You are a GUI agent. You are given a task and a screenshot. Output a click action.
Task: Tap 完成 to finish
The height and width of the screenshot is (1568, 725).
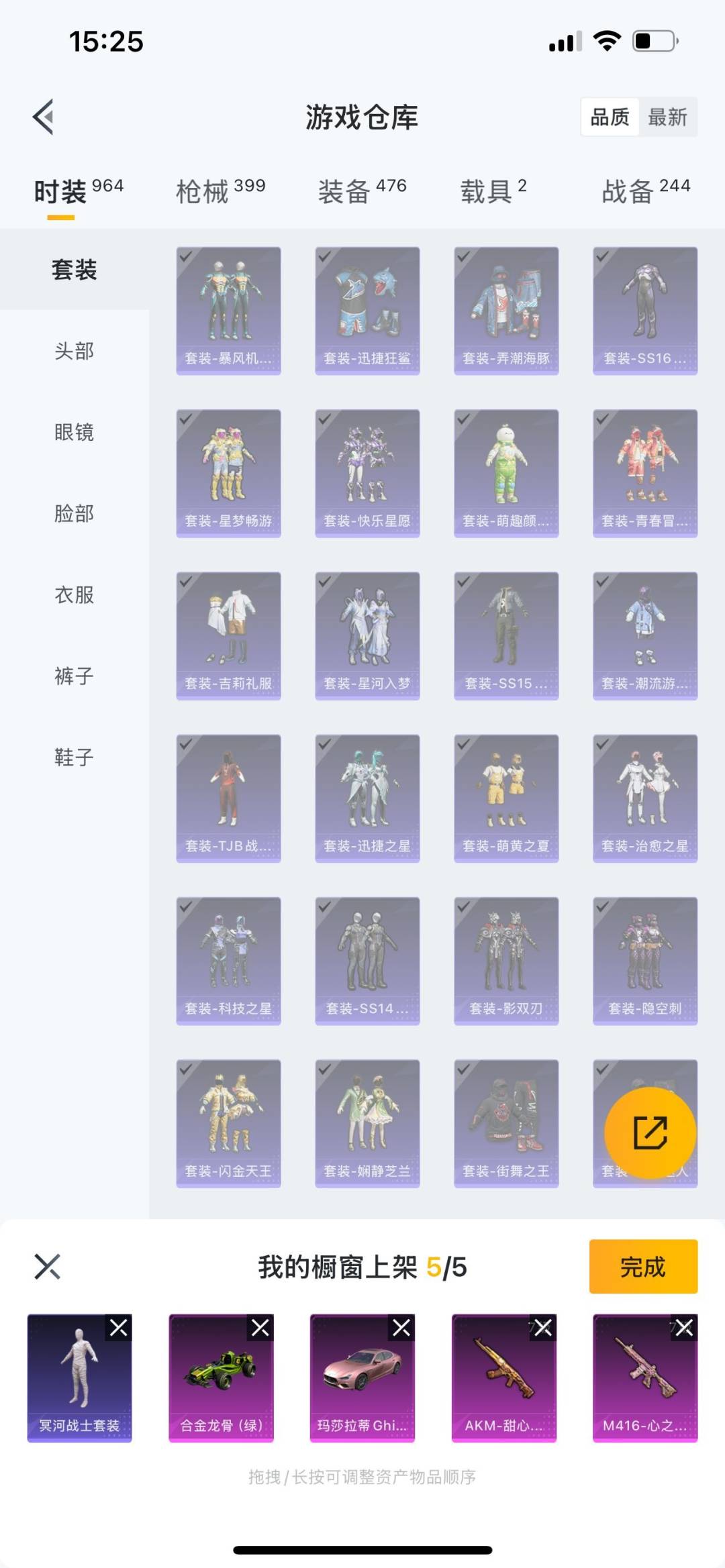(x=642, y=1266)
